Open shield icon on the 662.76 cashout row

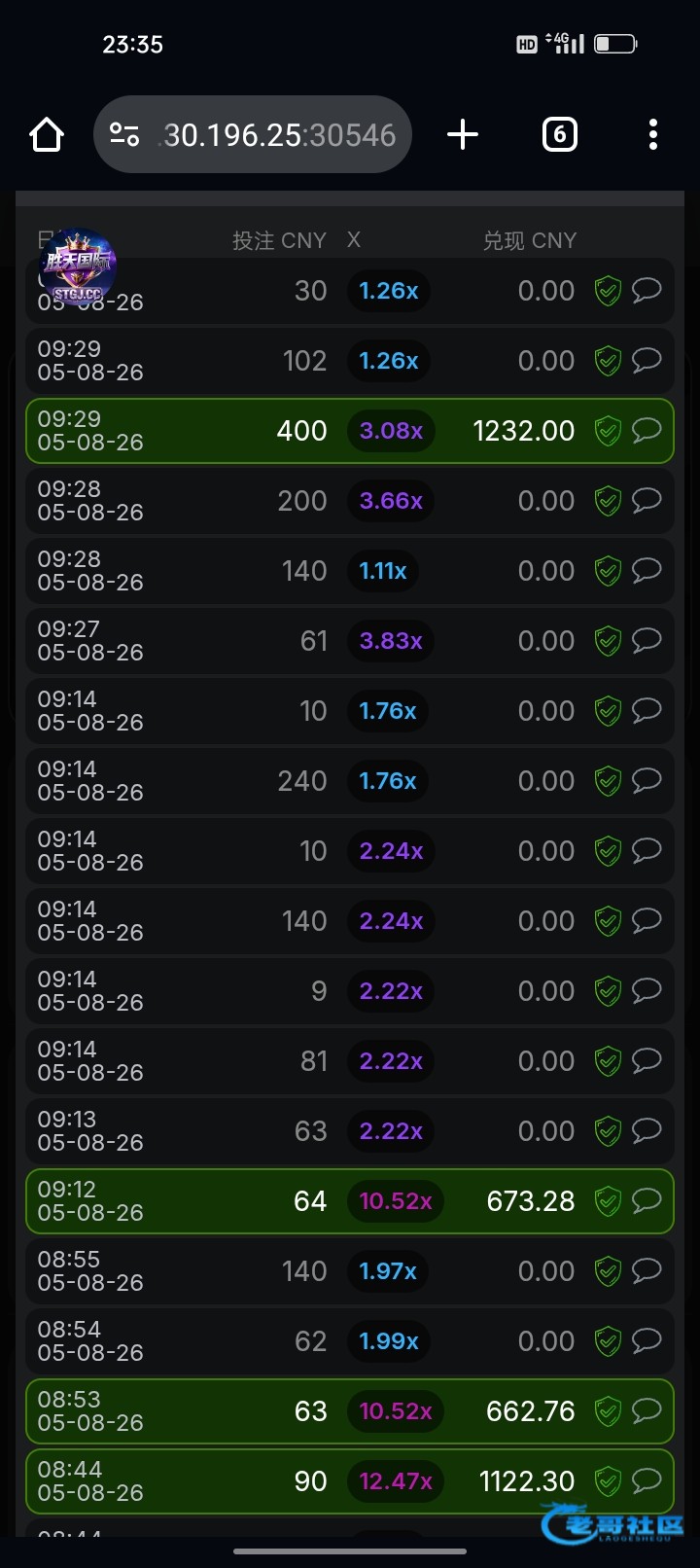[x=608, y=1411]
